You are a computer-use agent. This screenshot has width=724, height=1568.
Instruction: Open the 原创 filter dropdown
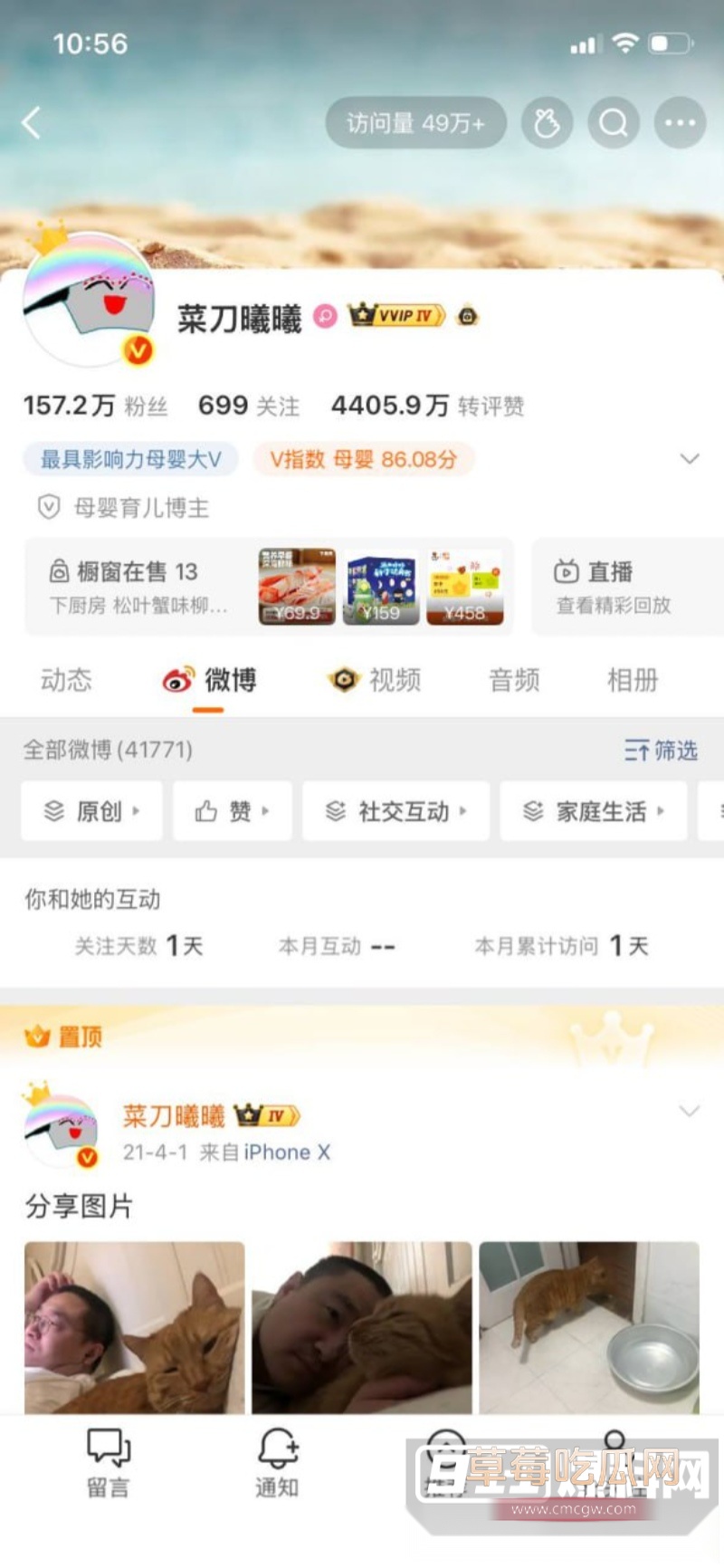click(90, 812)
